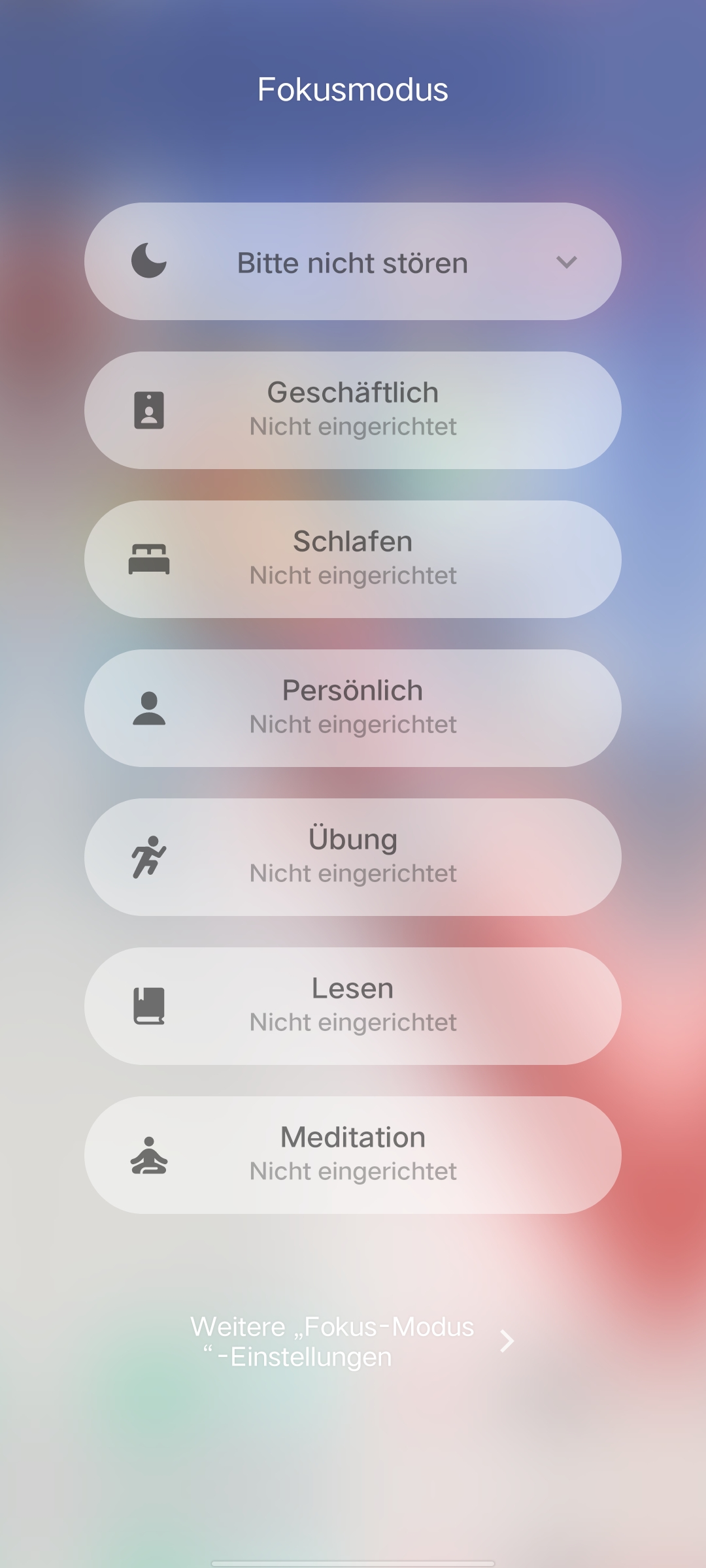The image size is (706, 1568).
Task: Select the Geschäftlich focus mode
Action: pyautogui.click(x=352, y=410)
